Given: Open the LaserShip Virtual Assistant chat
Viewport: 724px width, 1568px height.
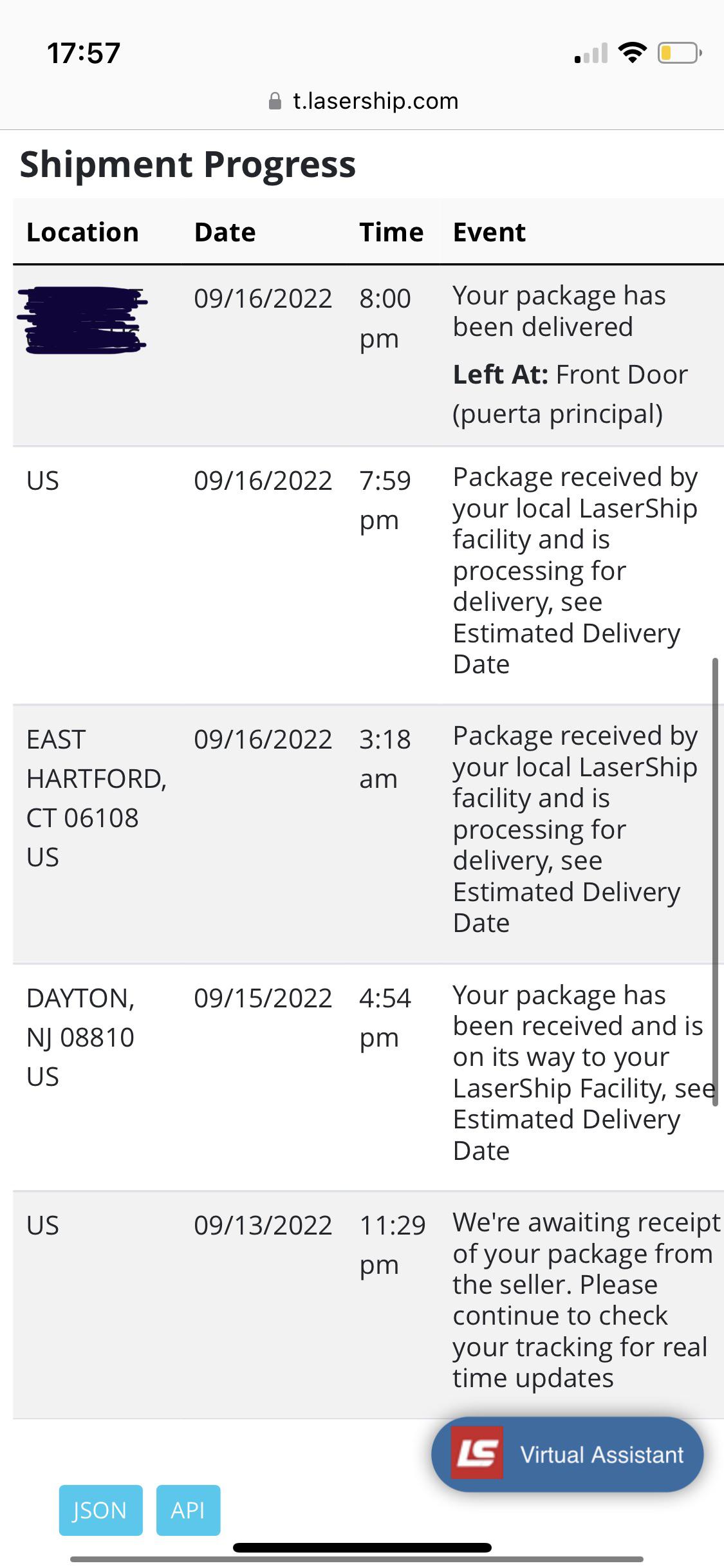Looking at the screenshot, I should pos(567,1454).
